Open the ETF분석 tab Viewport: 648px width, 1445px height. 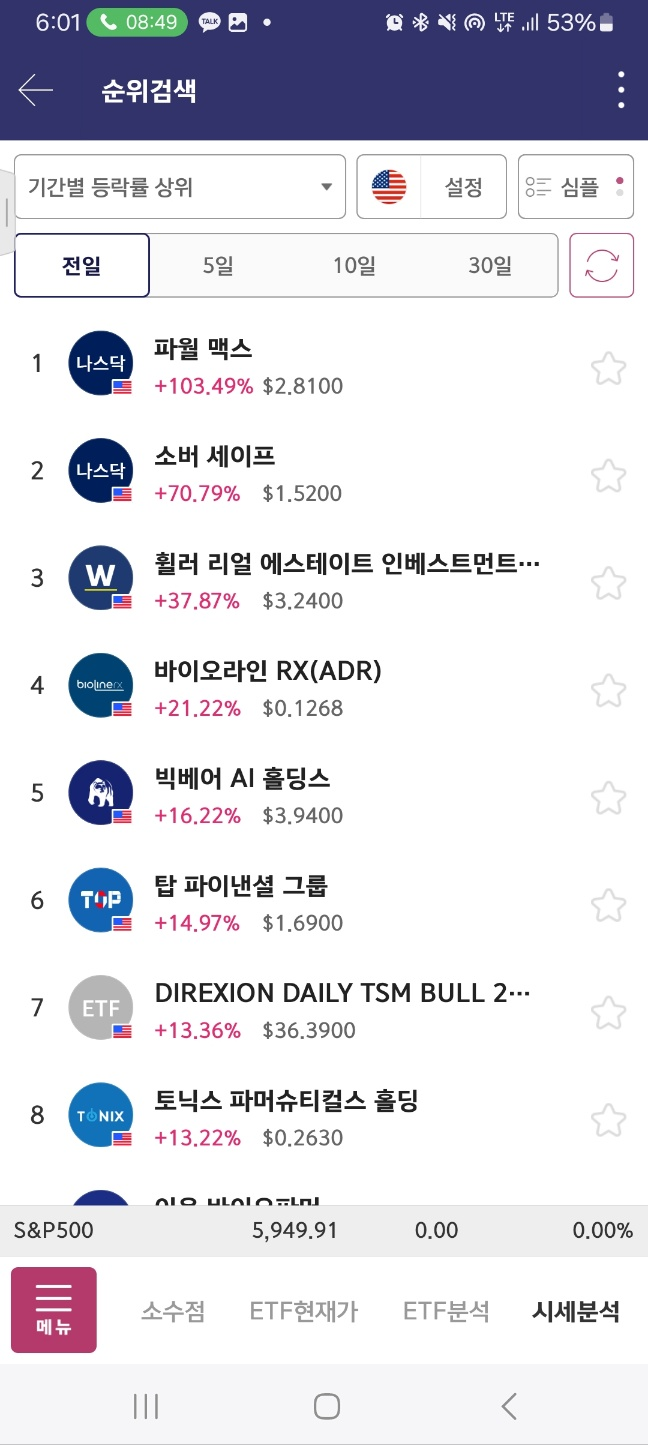446,1311
